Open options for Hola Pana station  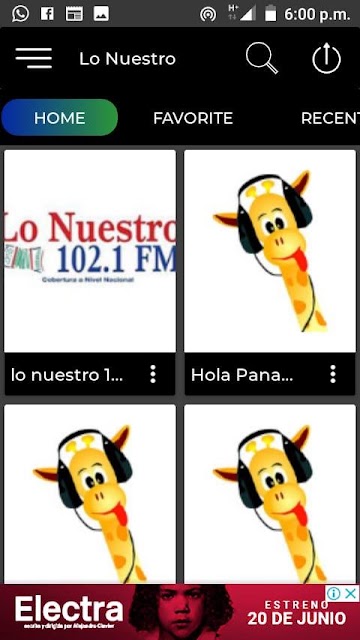(333, 374)
